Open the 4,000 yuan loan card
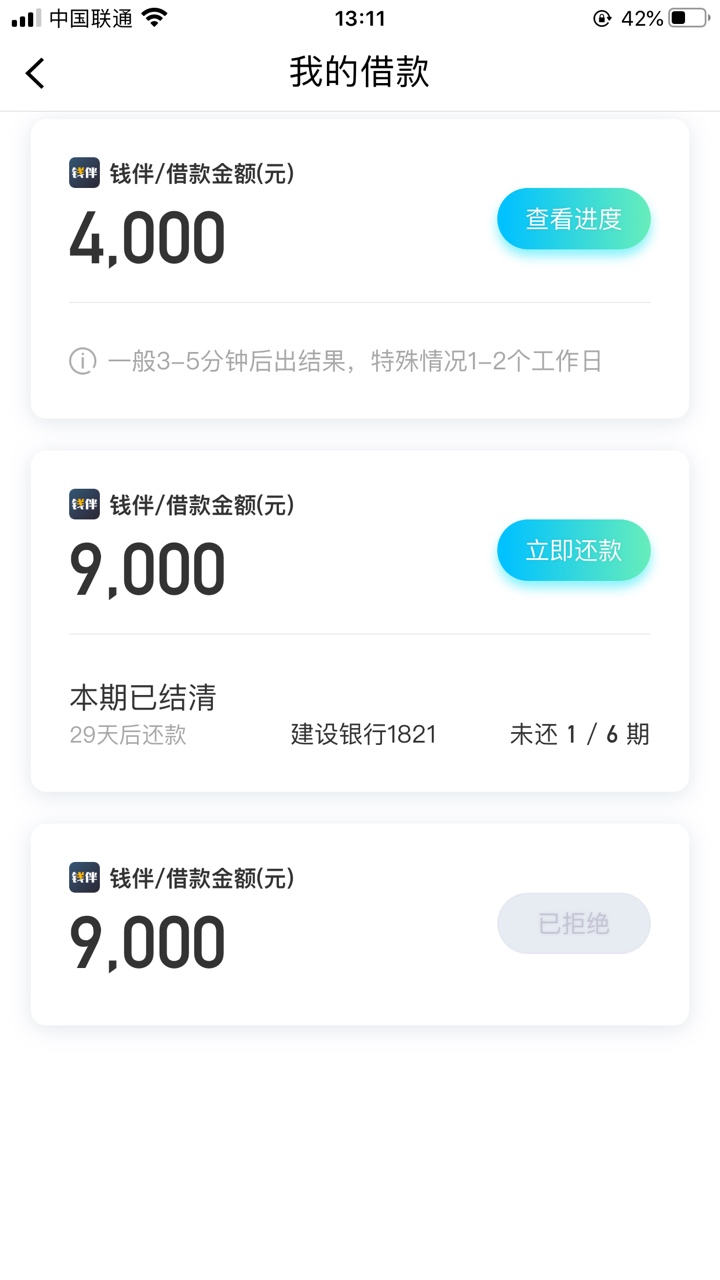This screenshot has width=720, height=1280. click(360, 269)
